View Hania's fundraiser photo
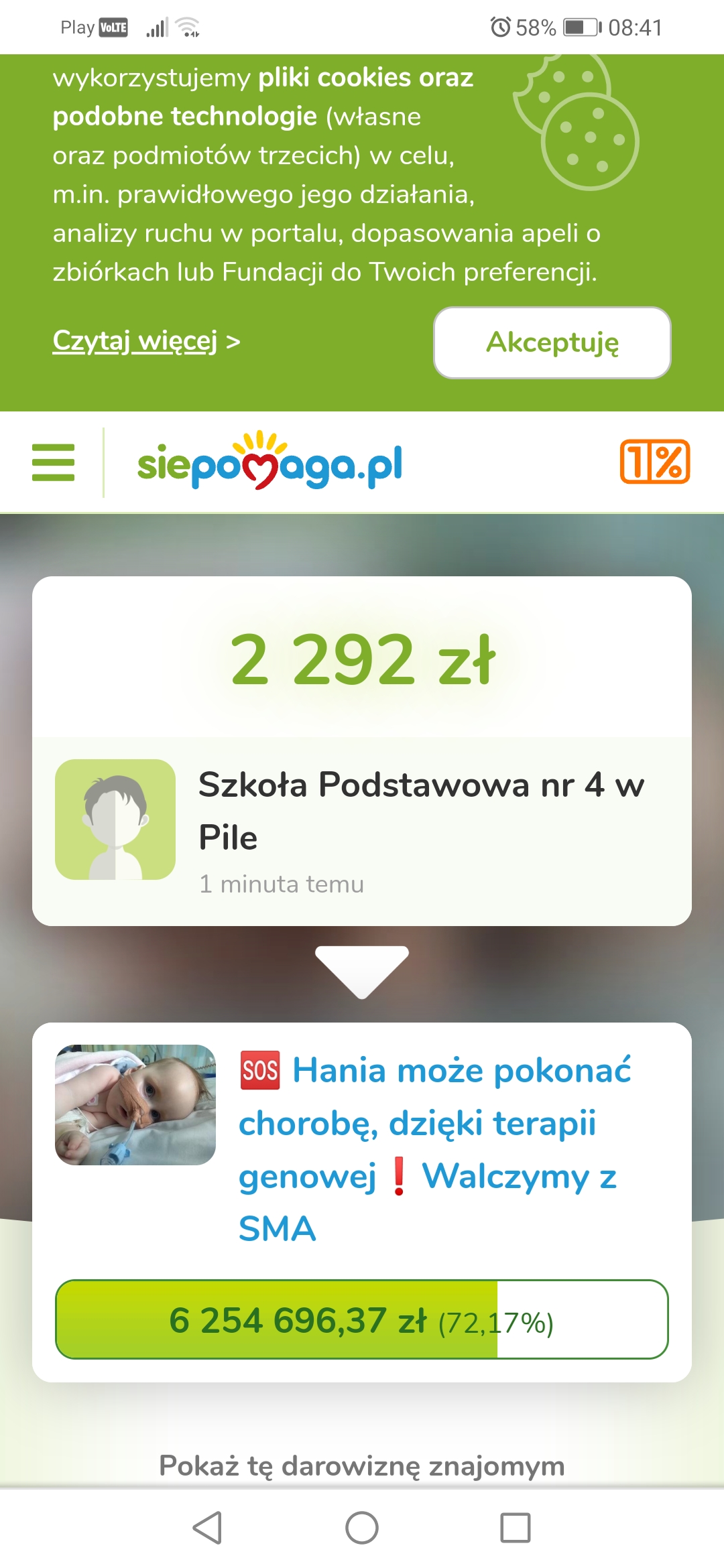The width and height of the screenshot is (724, 1568). tap(135, 1104)
